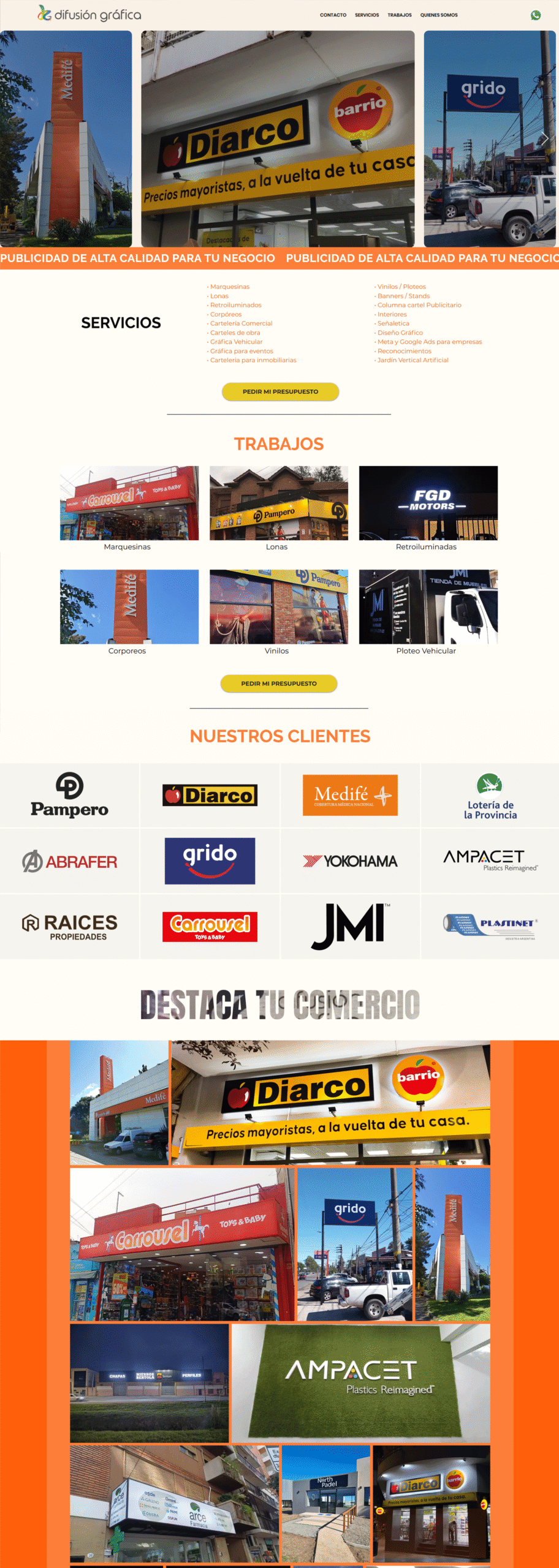The width and height of the screenshot is (559, 1568).
Task: Go to SERVICIOS in top menu
Action: tap(367, 15)
